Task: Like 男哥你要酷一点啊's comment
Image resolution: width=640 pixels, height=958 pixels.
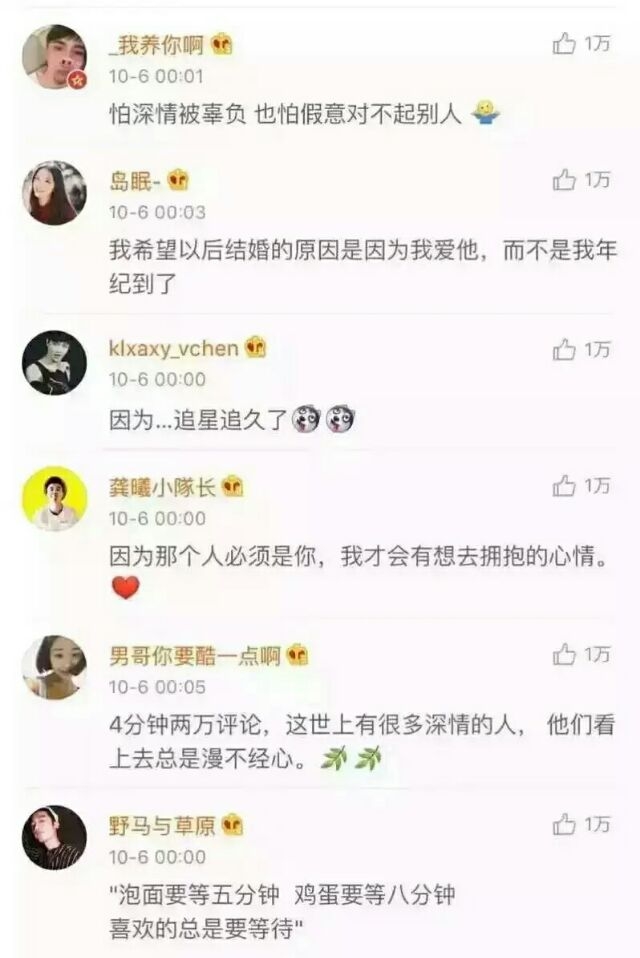Action: [565, 655]
